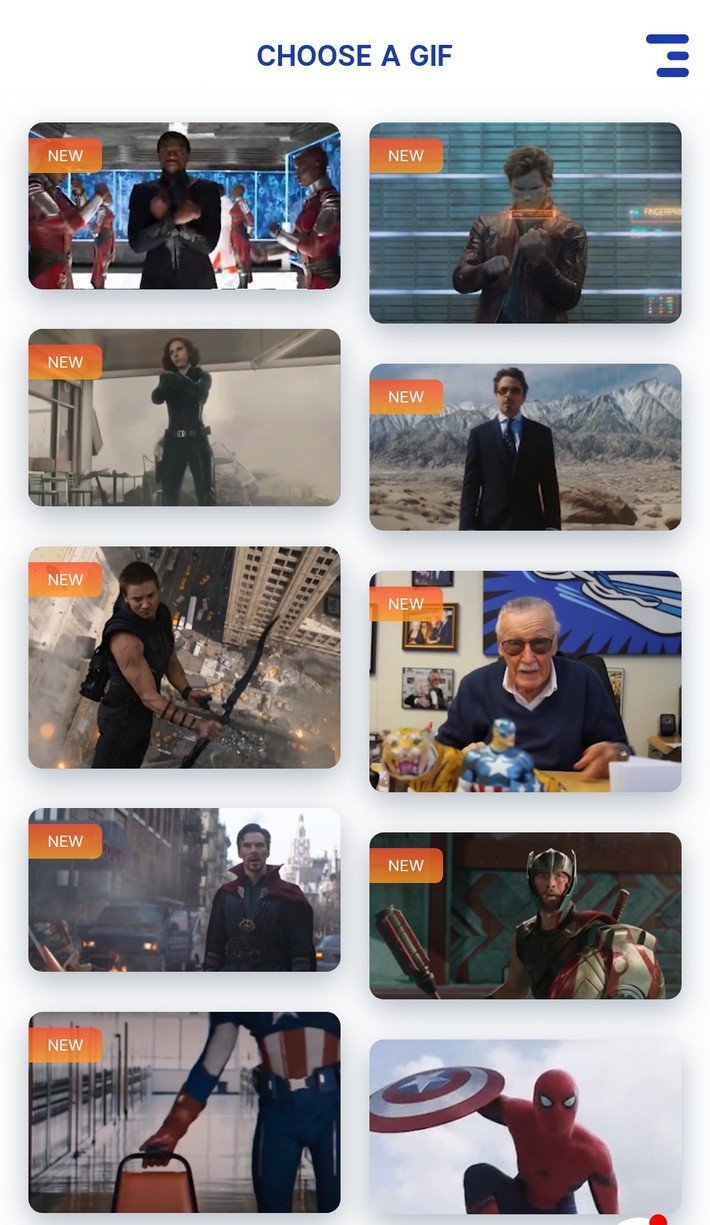Open the Stan Lee desk GIF
710x1225 pixels.
click(x=525, y=681)
